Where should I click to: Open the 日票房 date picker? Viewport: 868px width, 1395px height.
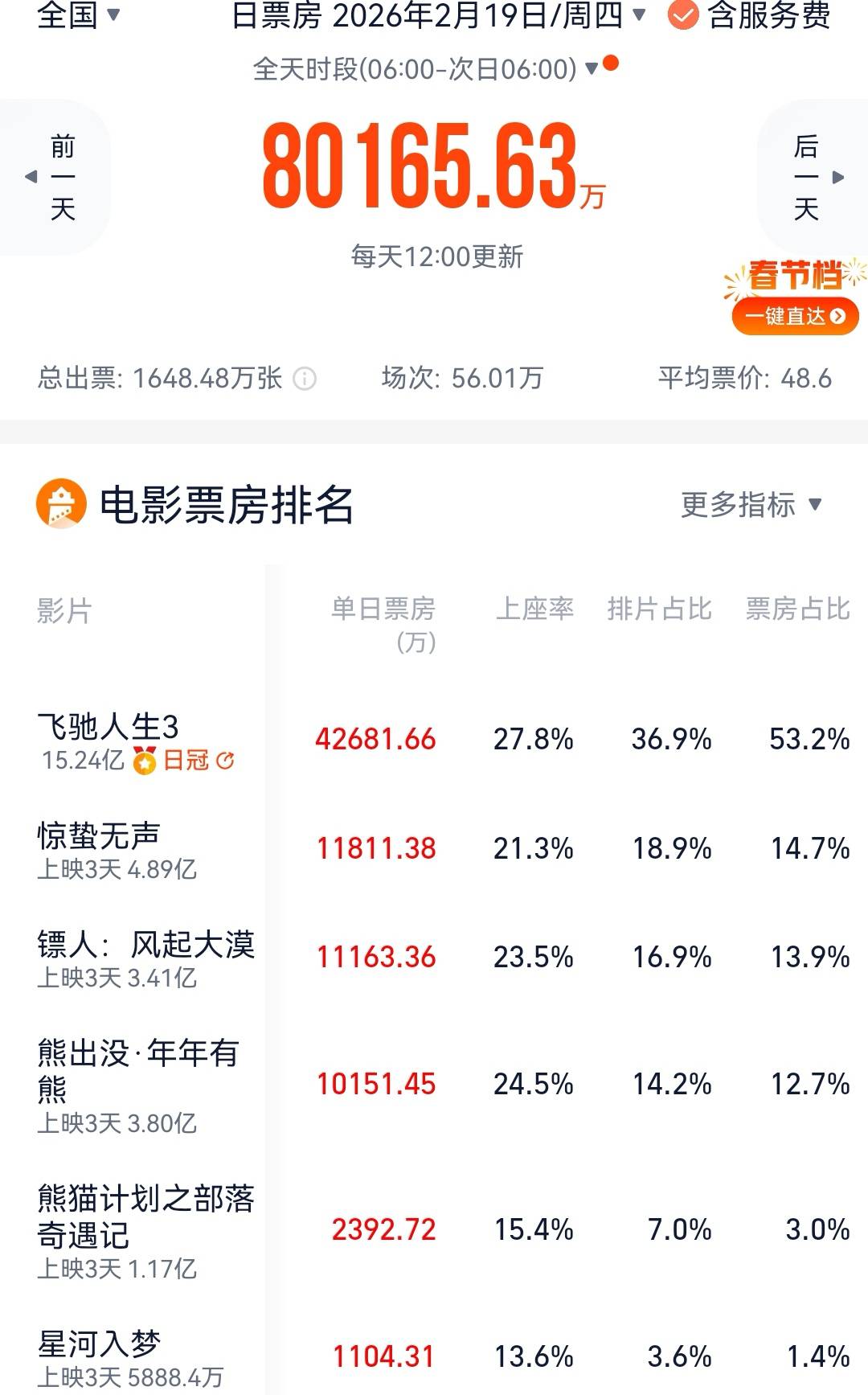click(x=438, y=14)
